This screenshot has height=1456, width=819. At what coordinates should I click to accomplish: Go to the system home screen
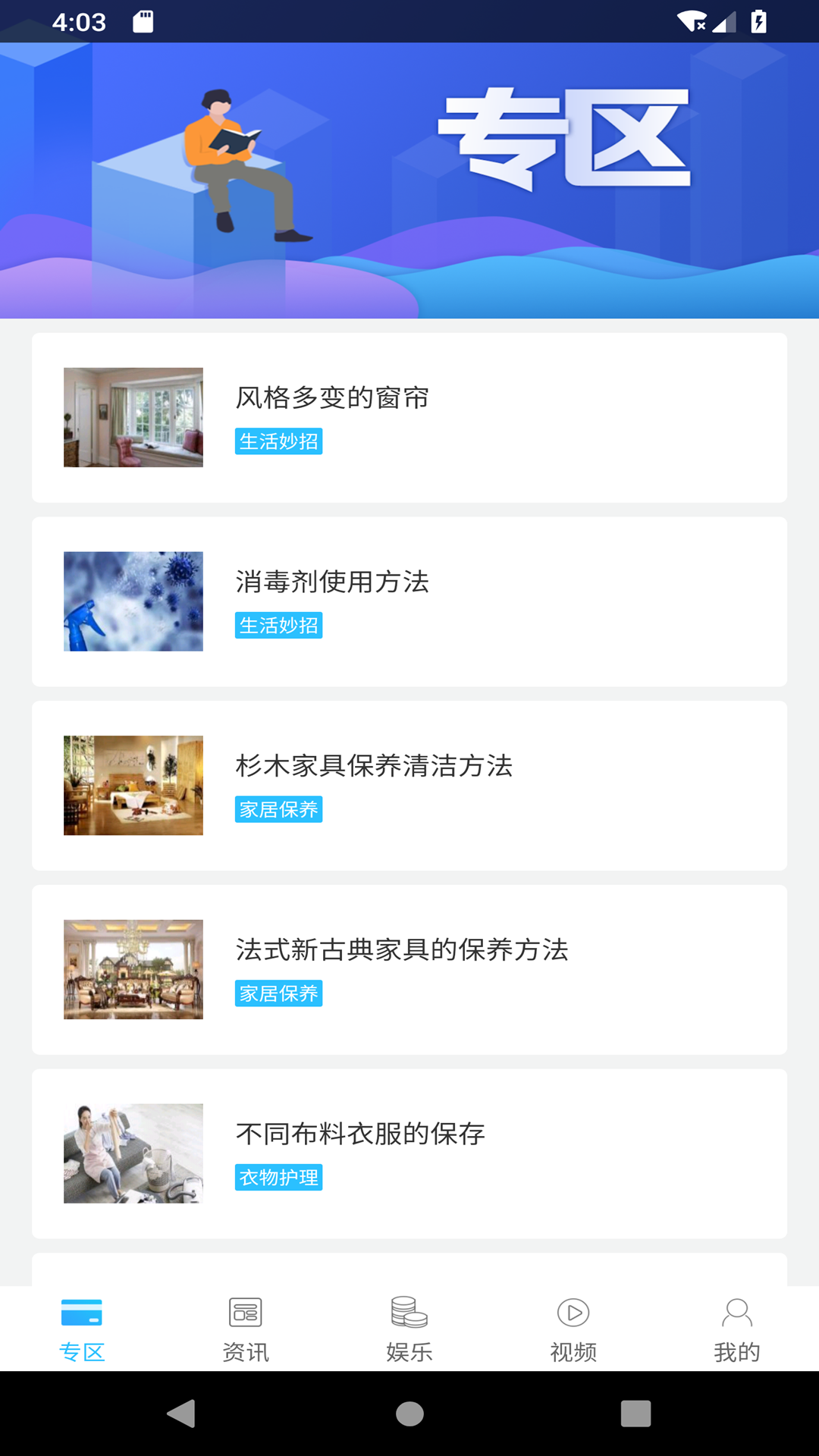(x=409, y=1414)
